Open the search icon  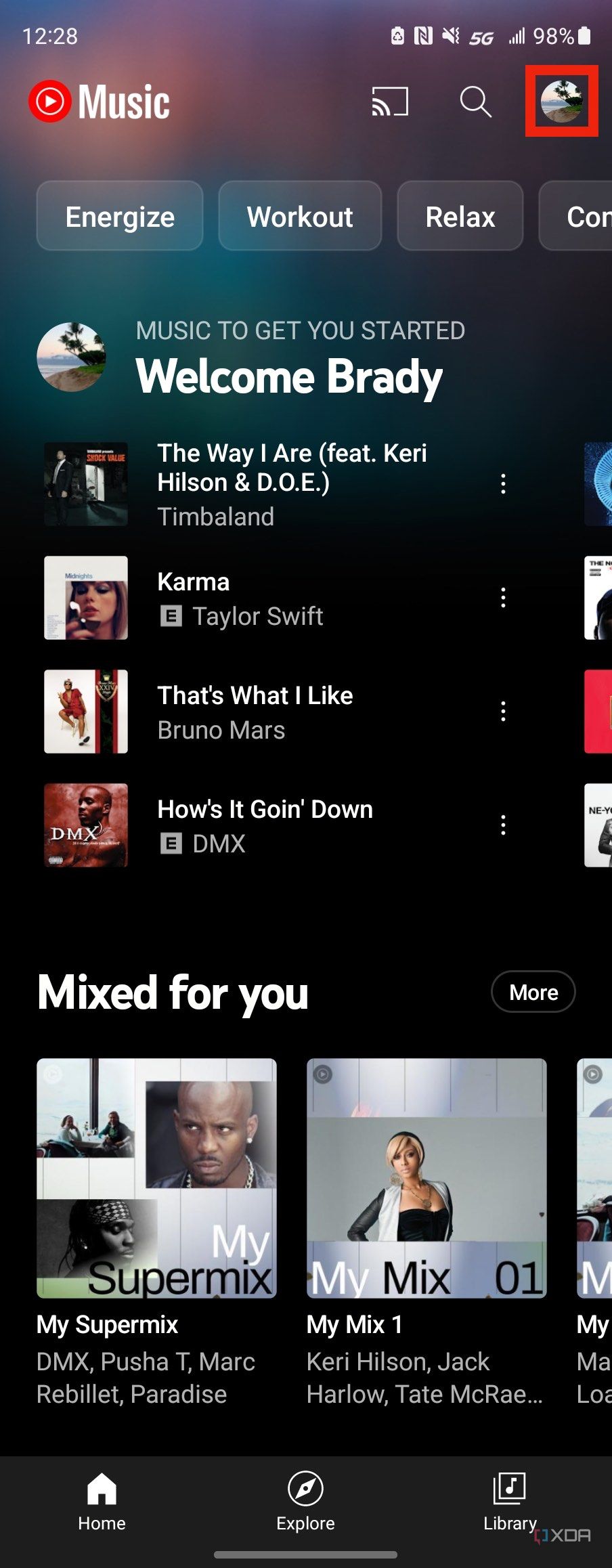tap(475, 102)
